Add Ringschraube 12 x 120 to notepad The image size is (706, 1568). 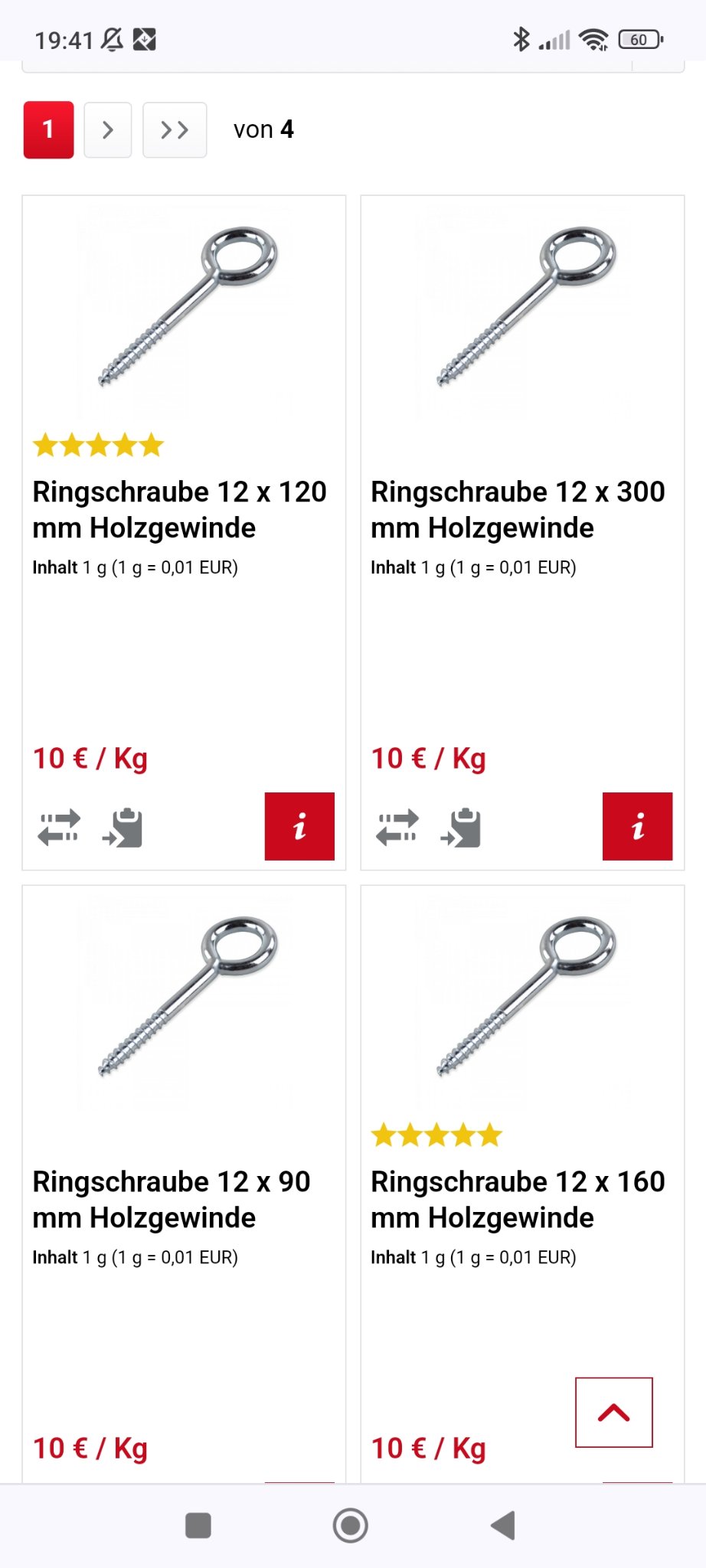[123, 828]
